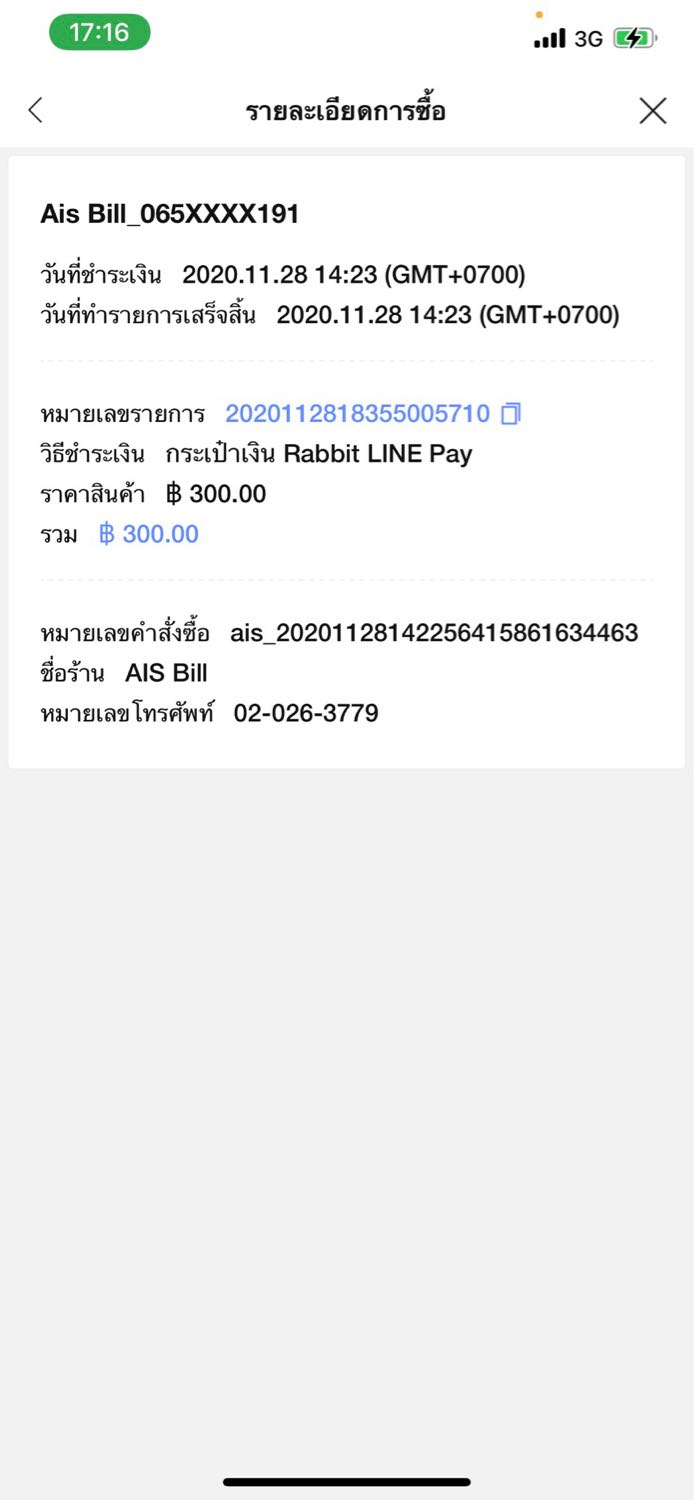694x1500 pixels.
Task: Close the purchase details screen
Action: (x=652, y=111)
